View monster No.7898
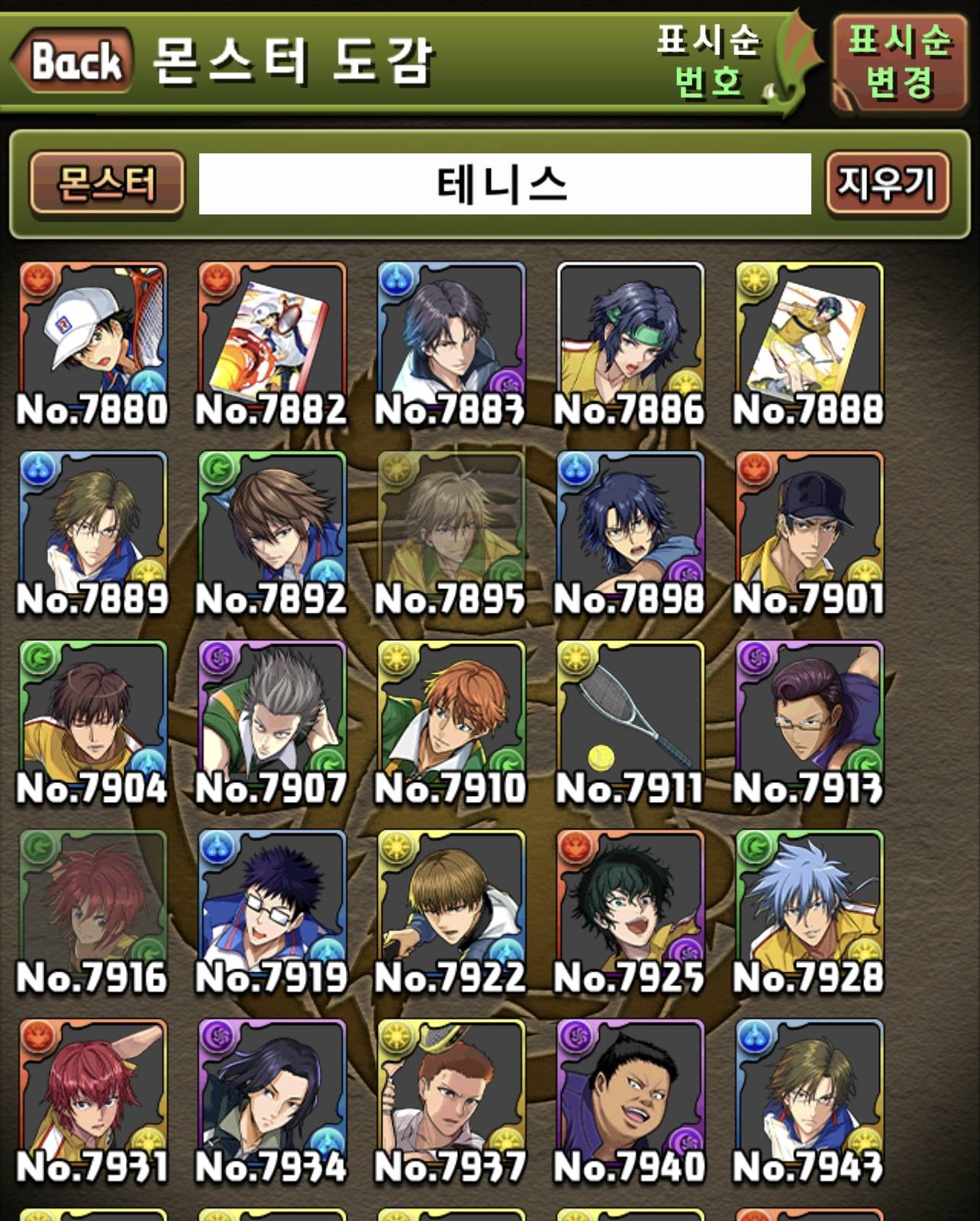 (x=630, y=525)
